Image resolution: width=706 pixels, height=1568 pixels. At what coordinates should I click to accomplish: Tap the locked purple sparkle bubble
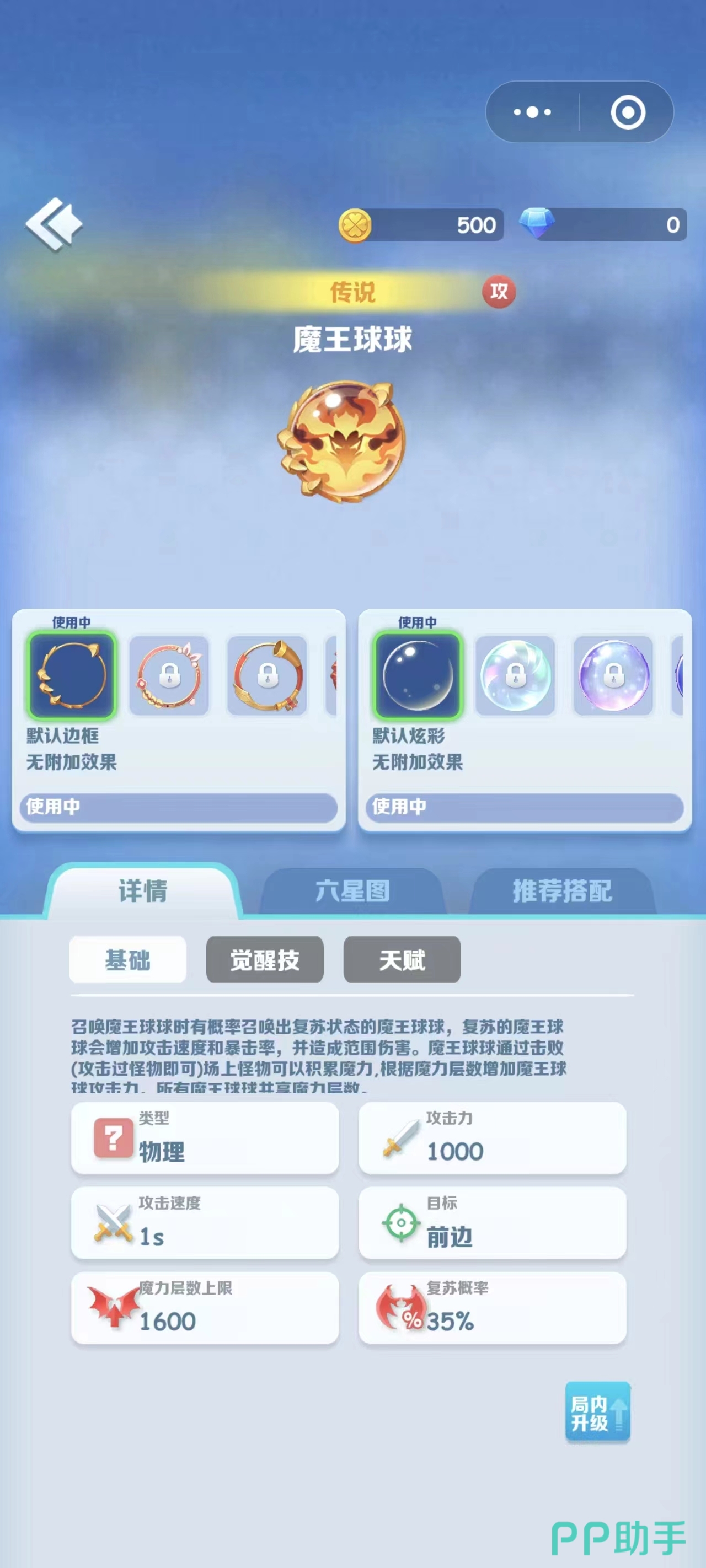(x=613, y=675)
